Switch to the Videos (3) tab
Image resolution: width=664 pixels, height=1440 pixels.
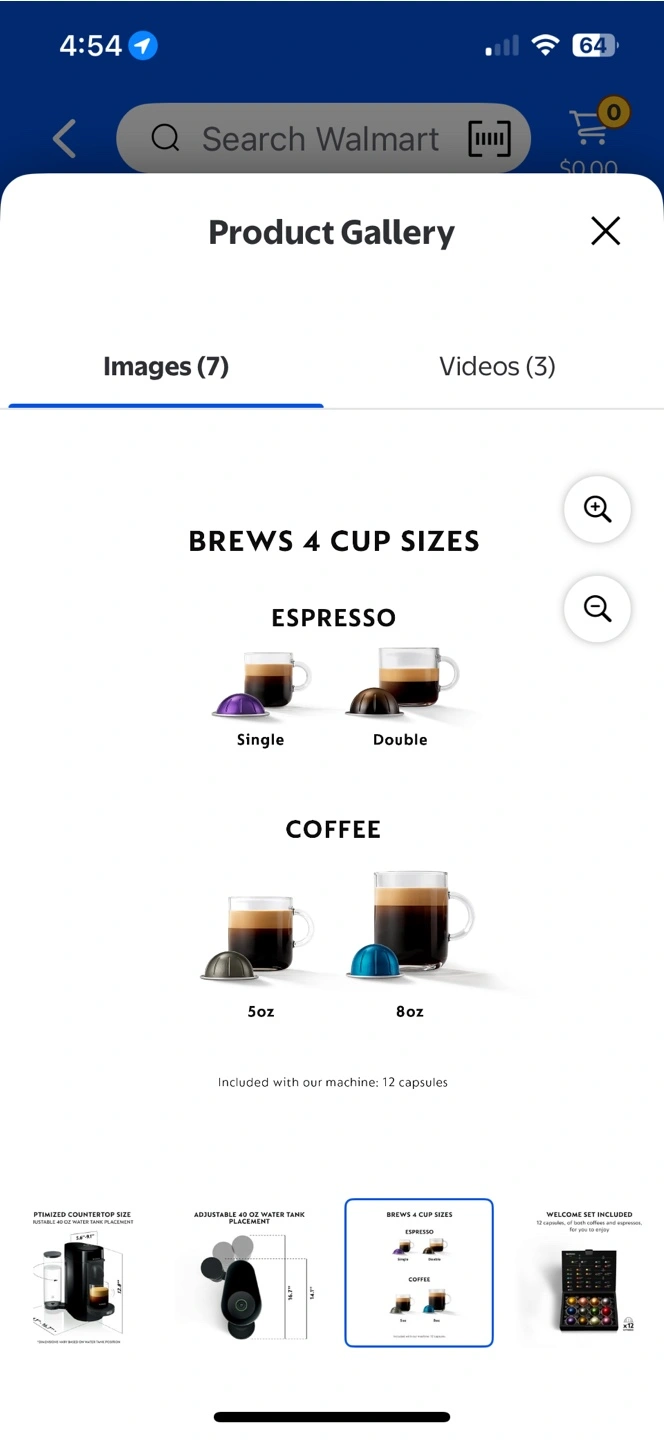(x=497, y=367)
